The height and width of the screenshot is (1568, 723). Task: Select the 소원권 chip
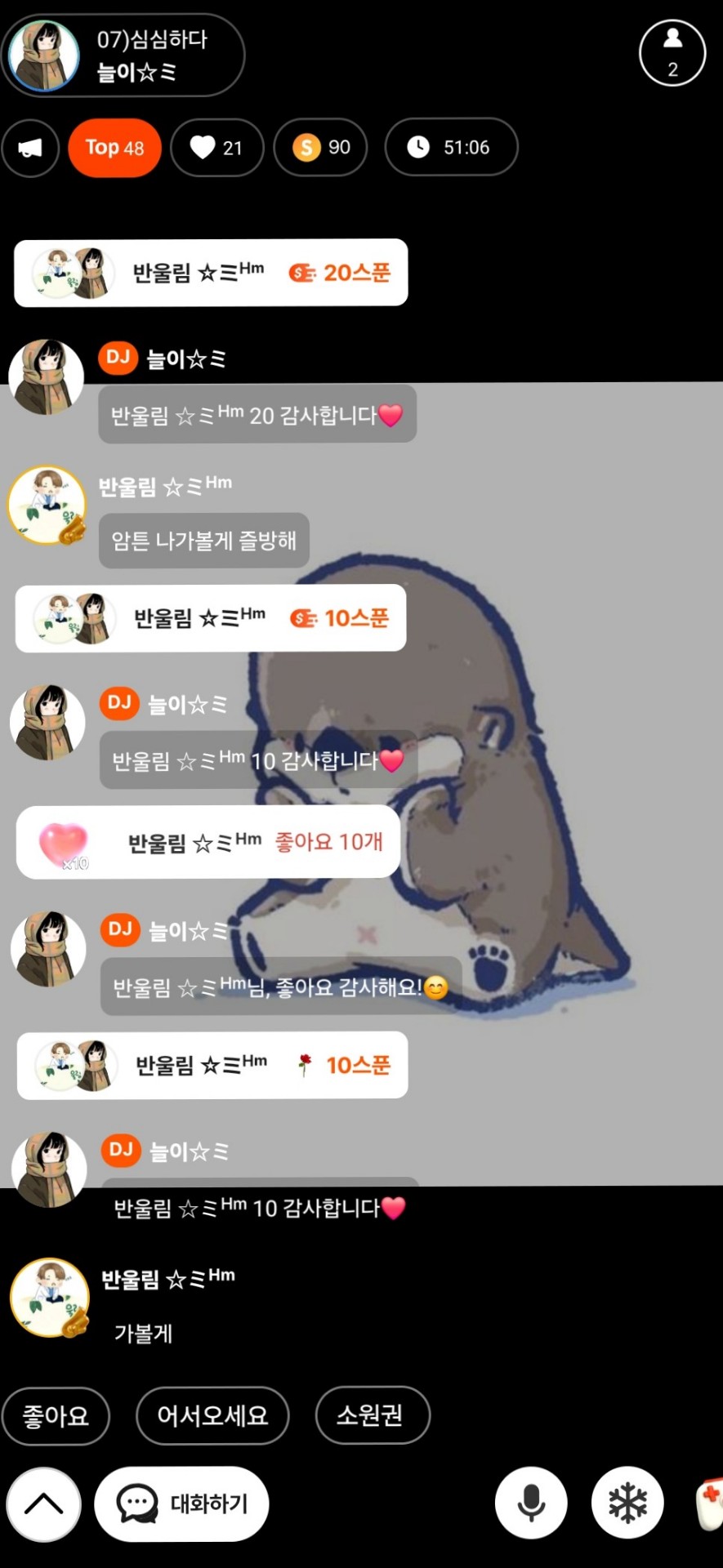pyautogui.click(x=372, y=1415)
